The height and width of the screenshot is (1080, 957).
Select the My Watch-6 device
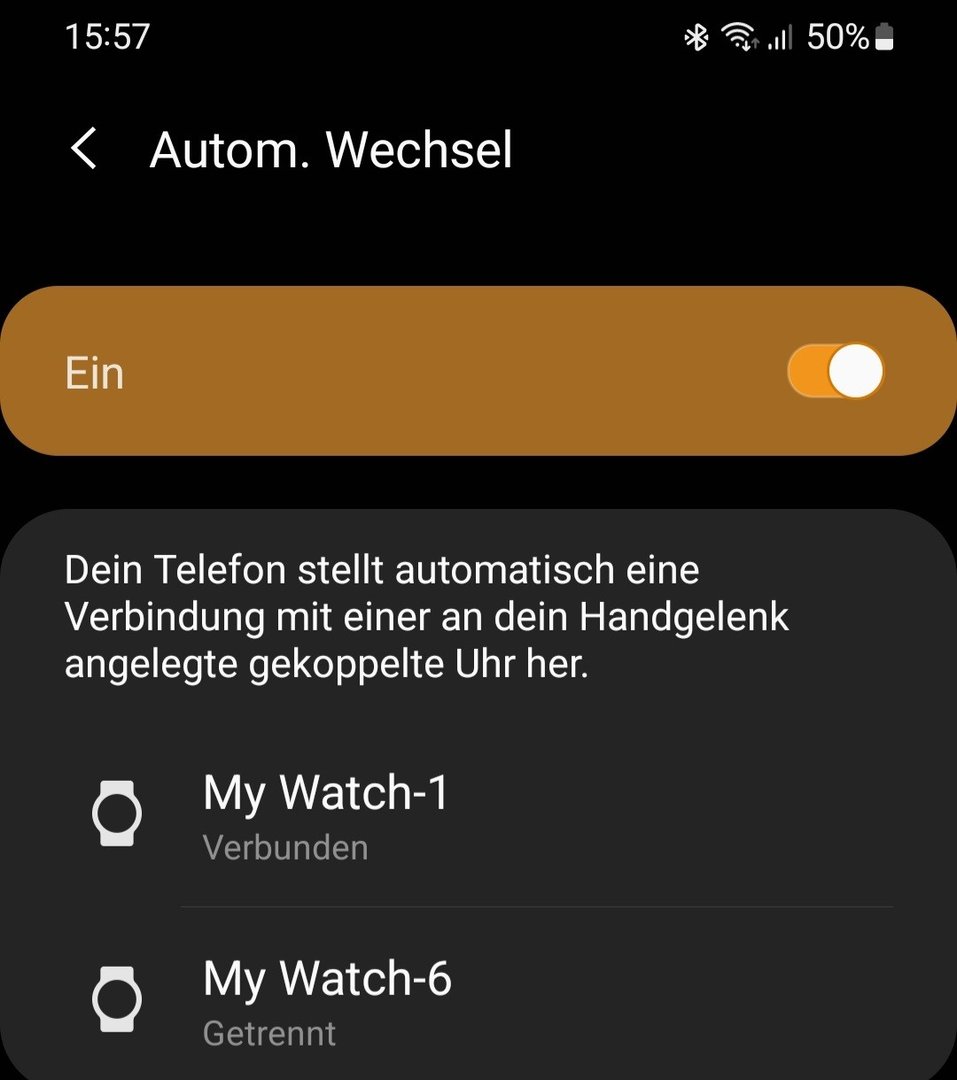point(327,1000)
